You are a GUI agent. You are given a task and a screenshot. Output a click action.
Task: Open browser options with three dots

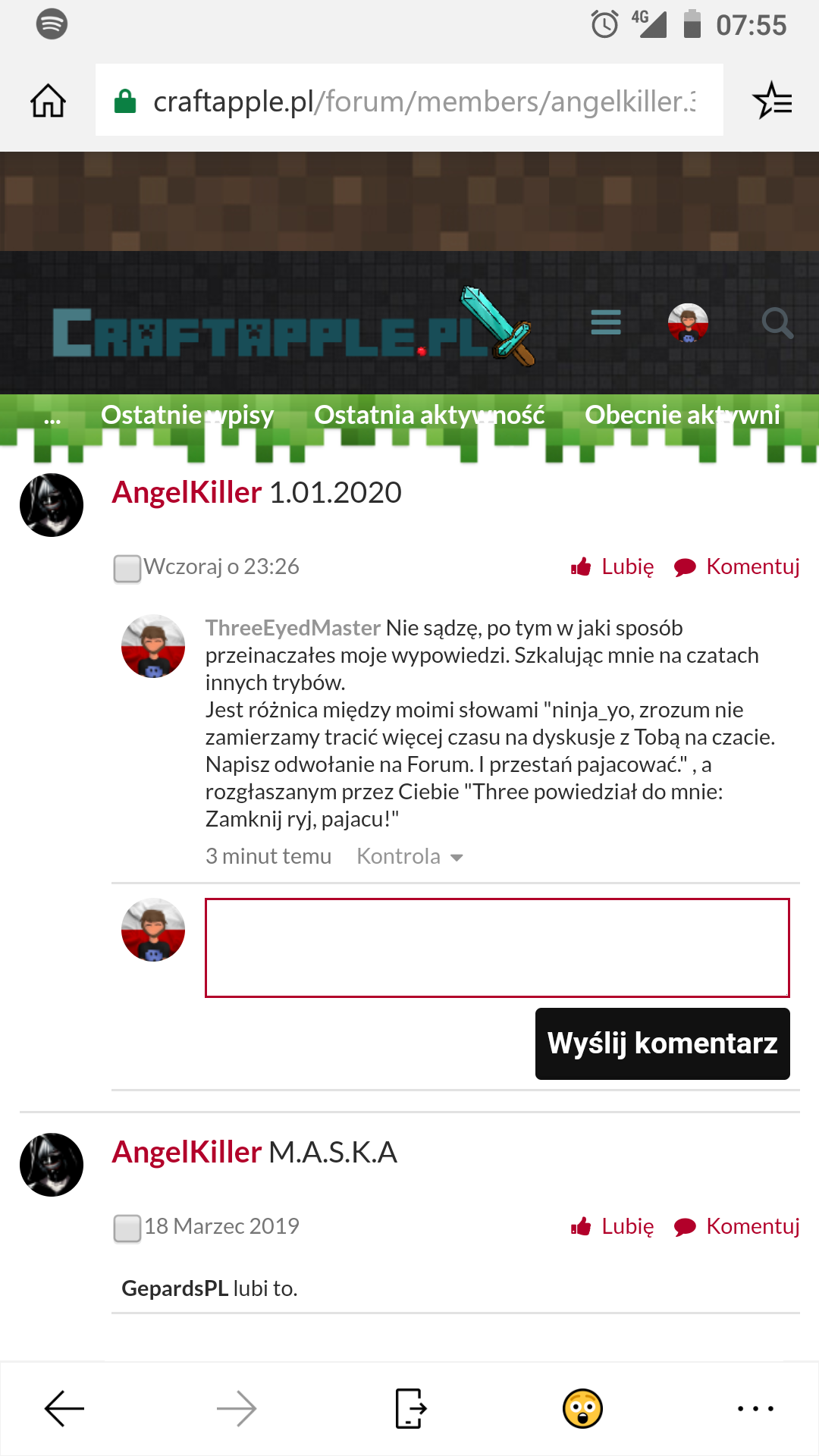755,1408
